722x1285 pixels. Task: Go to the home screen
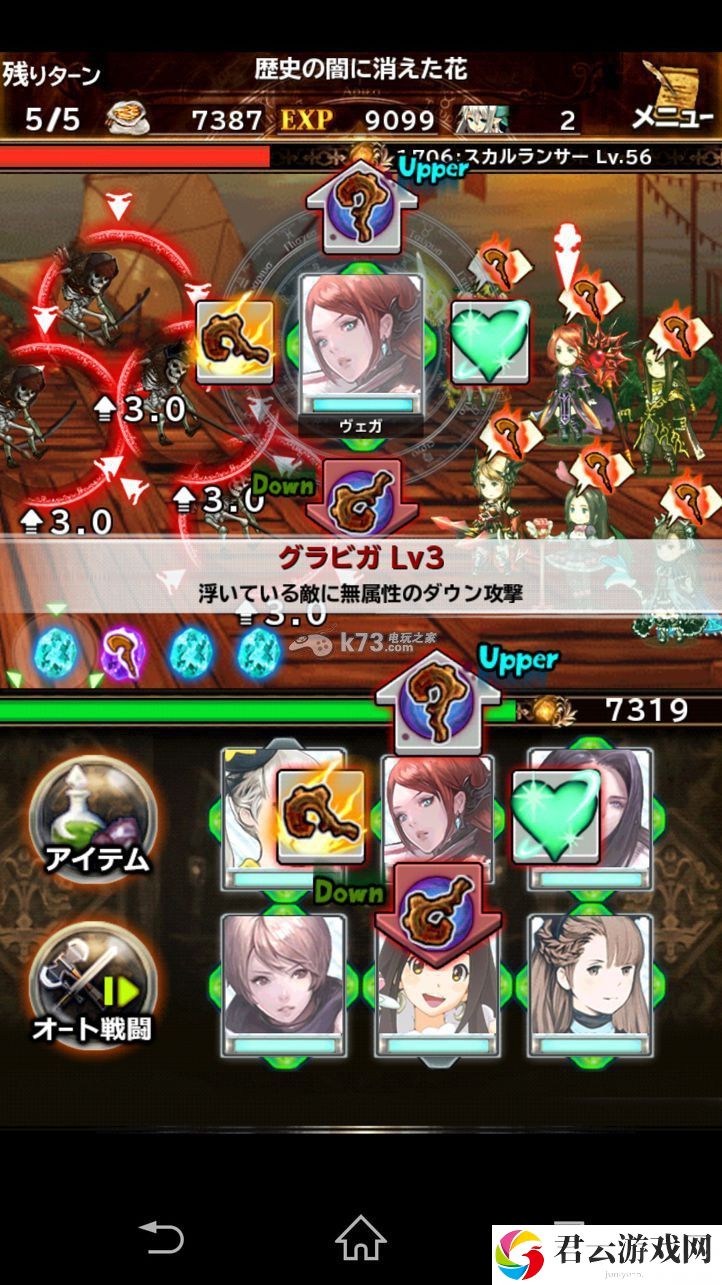click(x=360, y=1238)
